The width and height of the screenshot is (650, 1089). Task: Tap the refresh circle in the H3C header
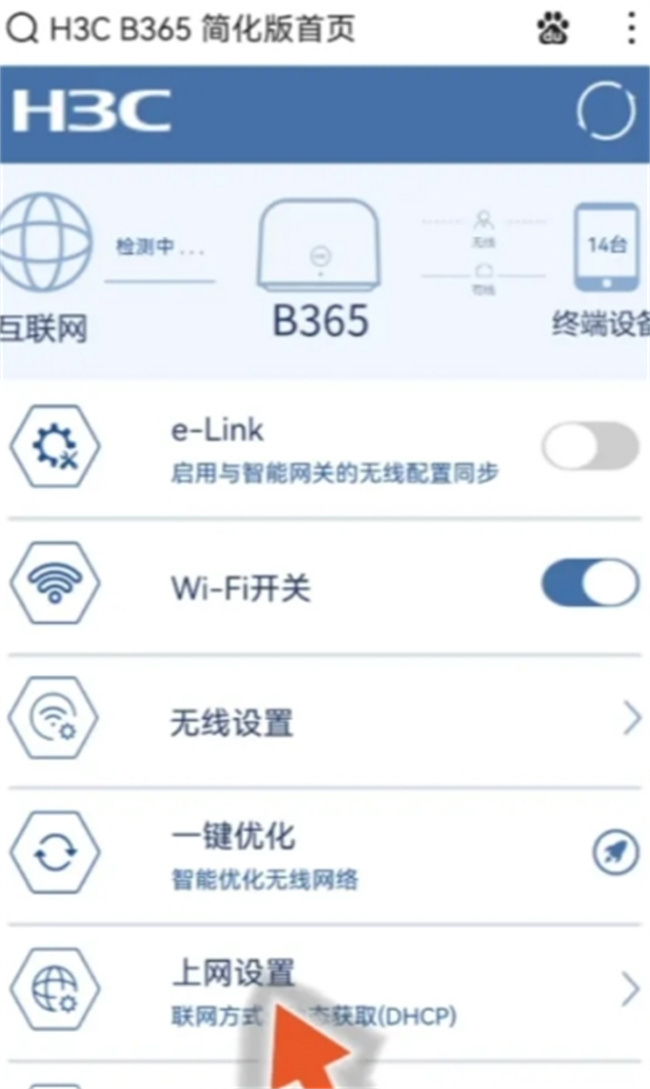point(606,111)
